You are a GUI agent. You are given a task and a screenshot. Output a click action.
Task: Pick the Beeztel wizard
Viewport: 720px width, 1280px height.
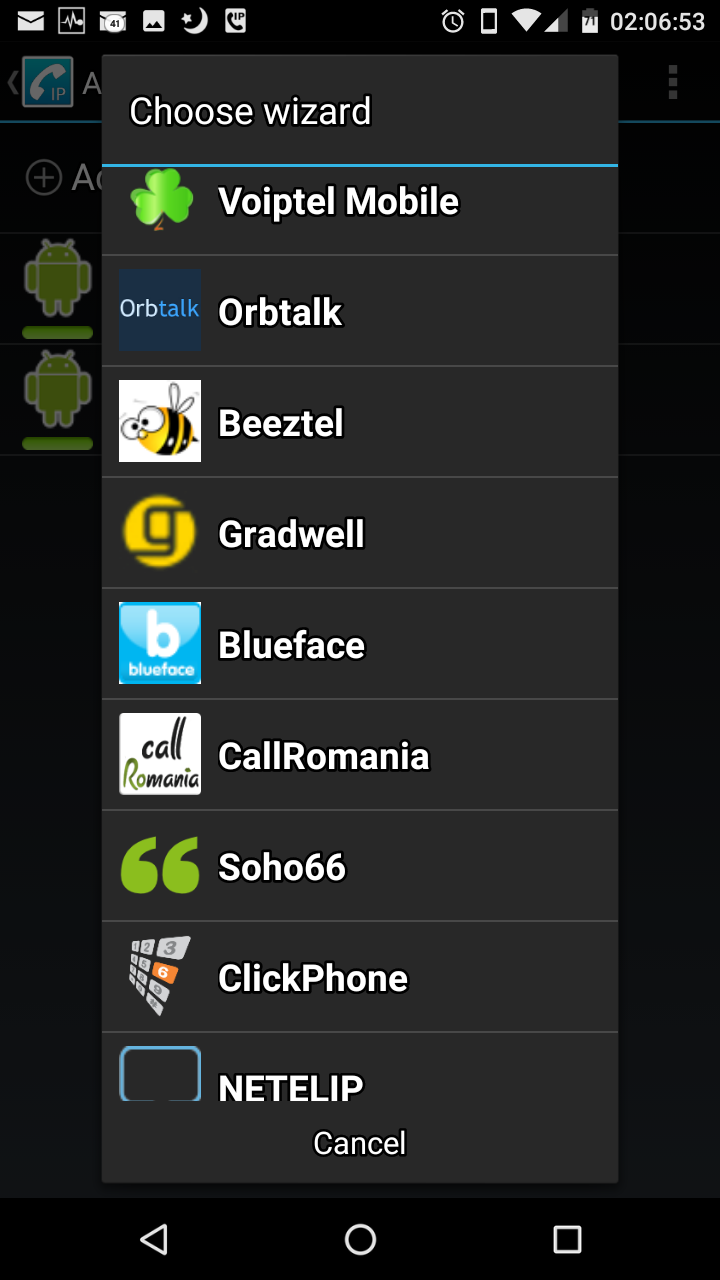coord(360,422)
